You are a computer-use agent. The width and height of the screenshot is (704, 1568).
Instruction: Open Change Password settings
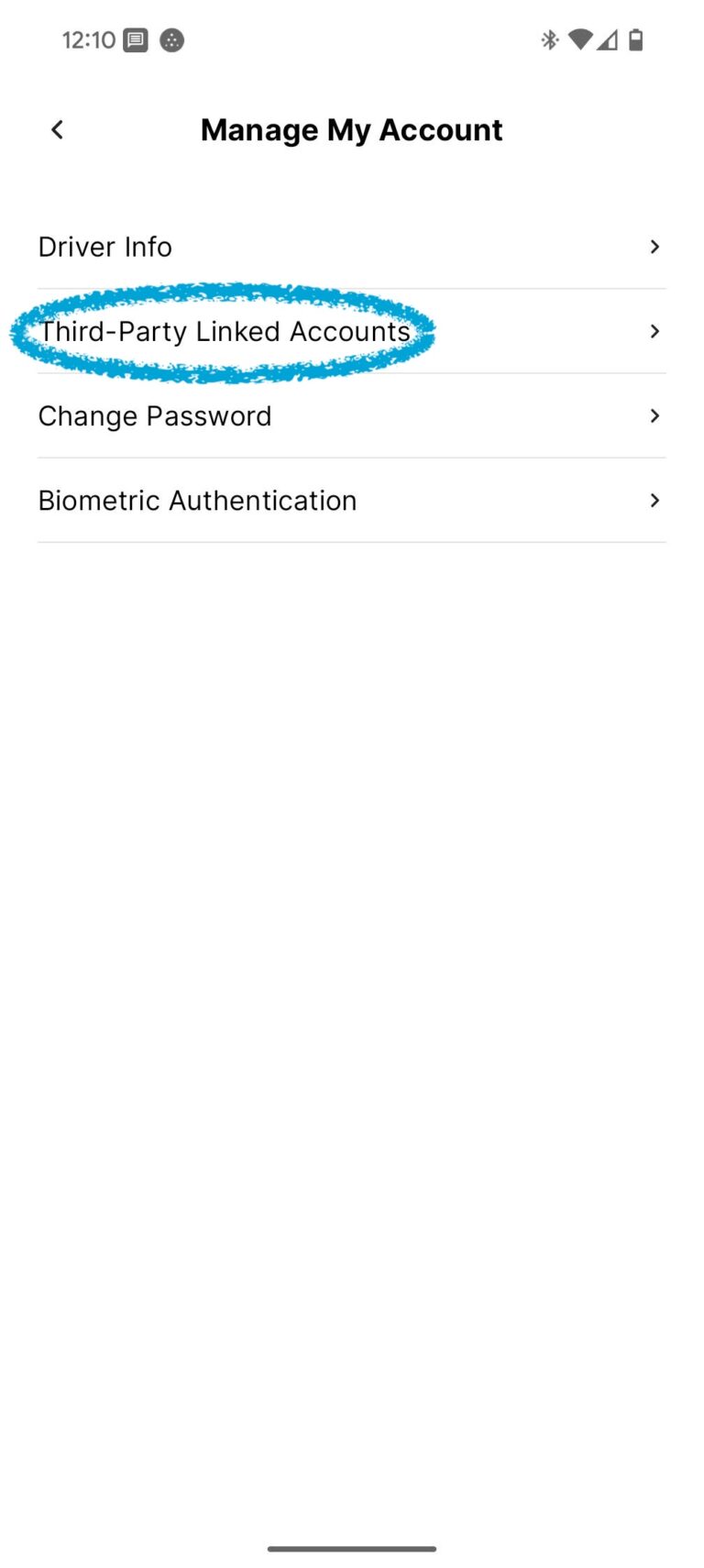click(x=351, y=416)
